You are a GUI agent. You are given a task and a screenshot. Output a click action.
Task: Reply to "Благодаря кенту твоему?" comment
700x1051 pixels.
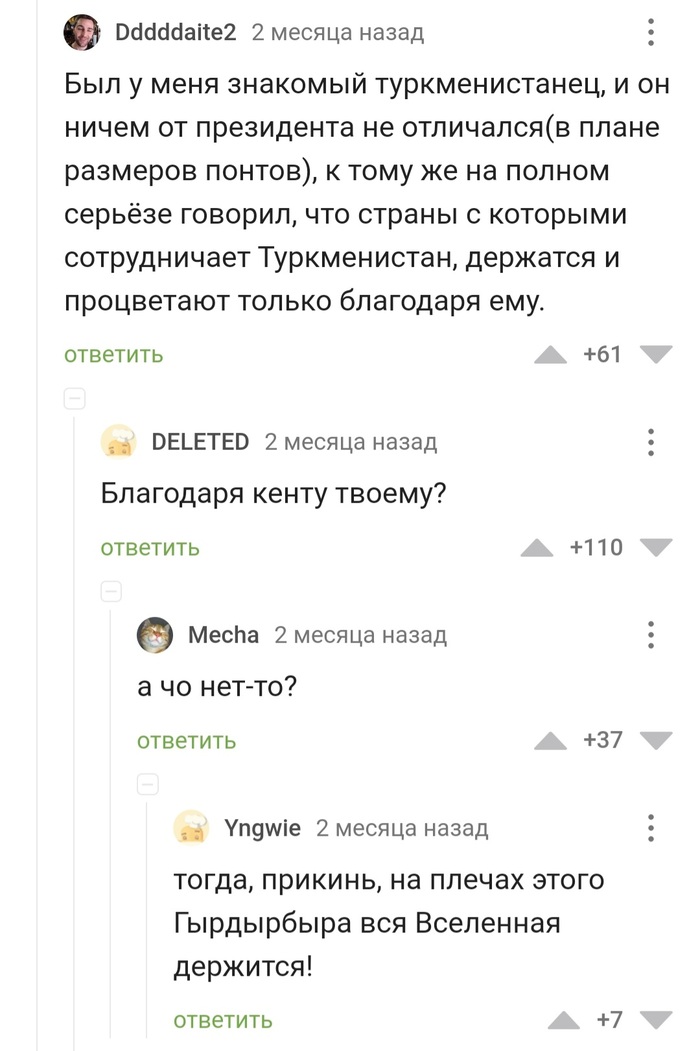pyautogui.click(x=150, y=548)
